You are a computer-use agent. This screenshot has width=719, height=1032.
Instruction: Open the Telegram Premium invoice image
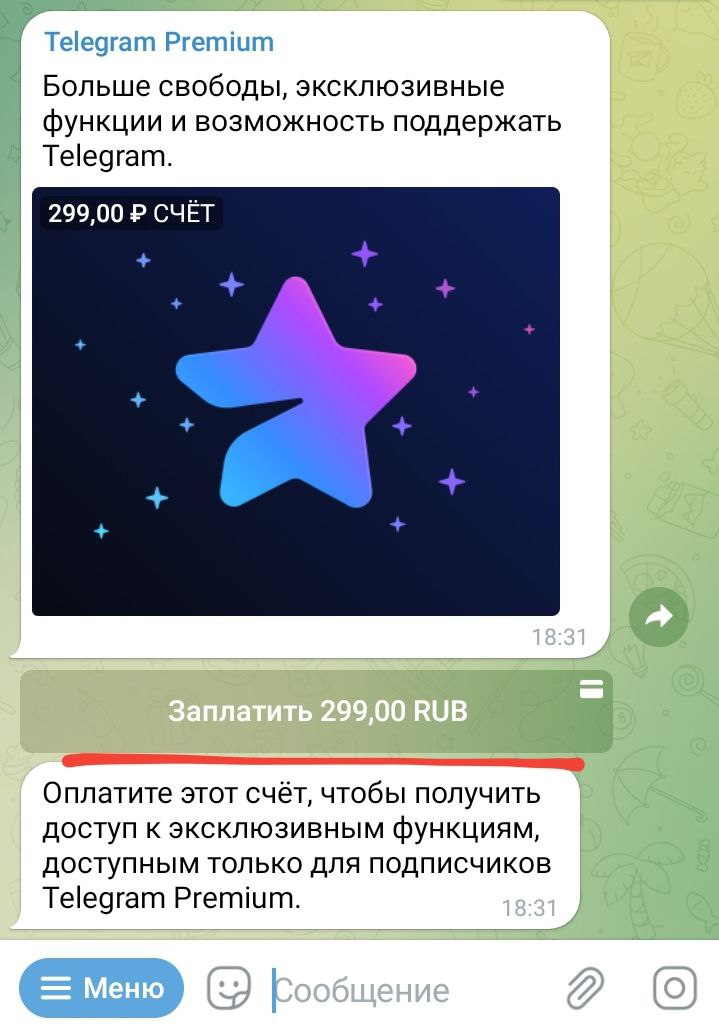[x=295, y=401]
